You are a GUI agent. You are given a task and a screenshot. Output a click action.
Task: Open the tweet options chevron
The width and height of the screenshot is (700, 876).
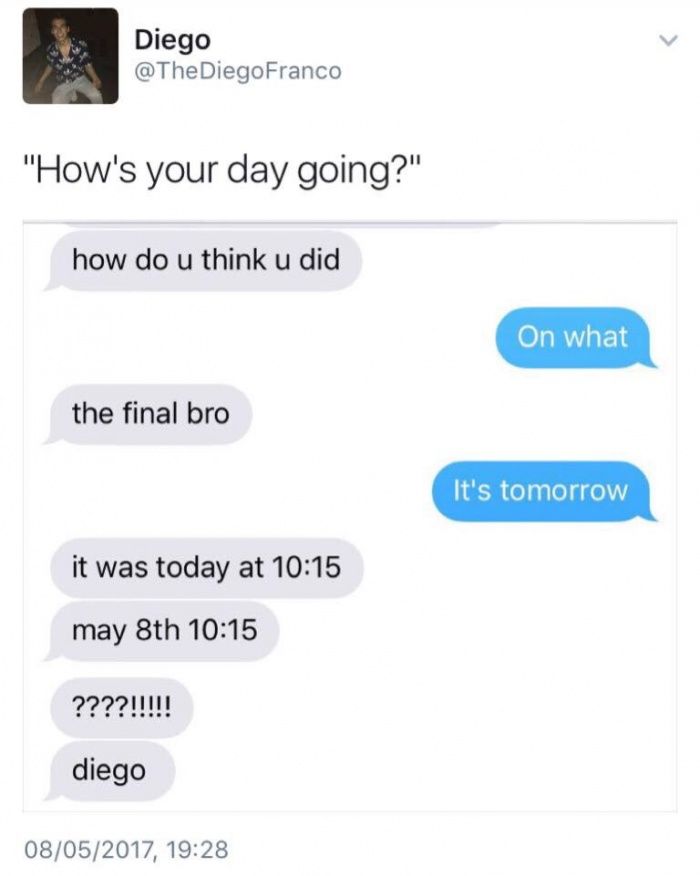667,42
